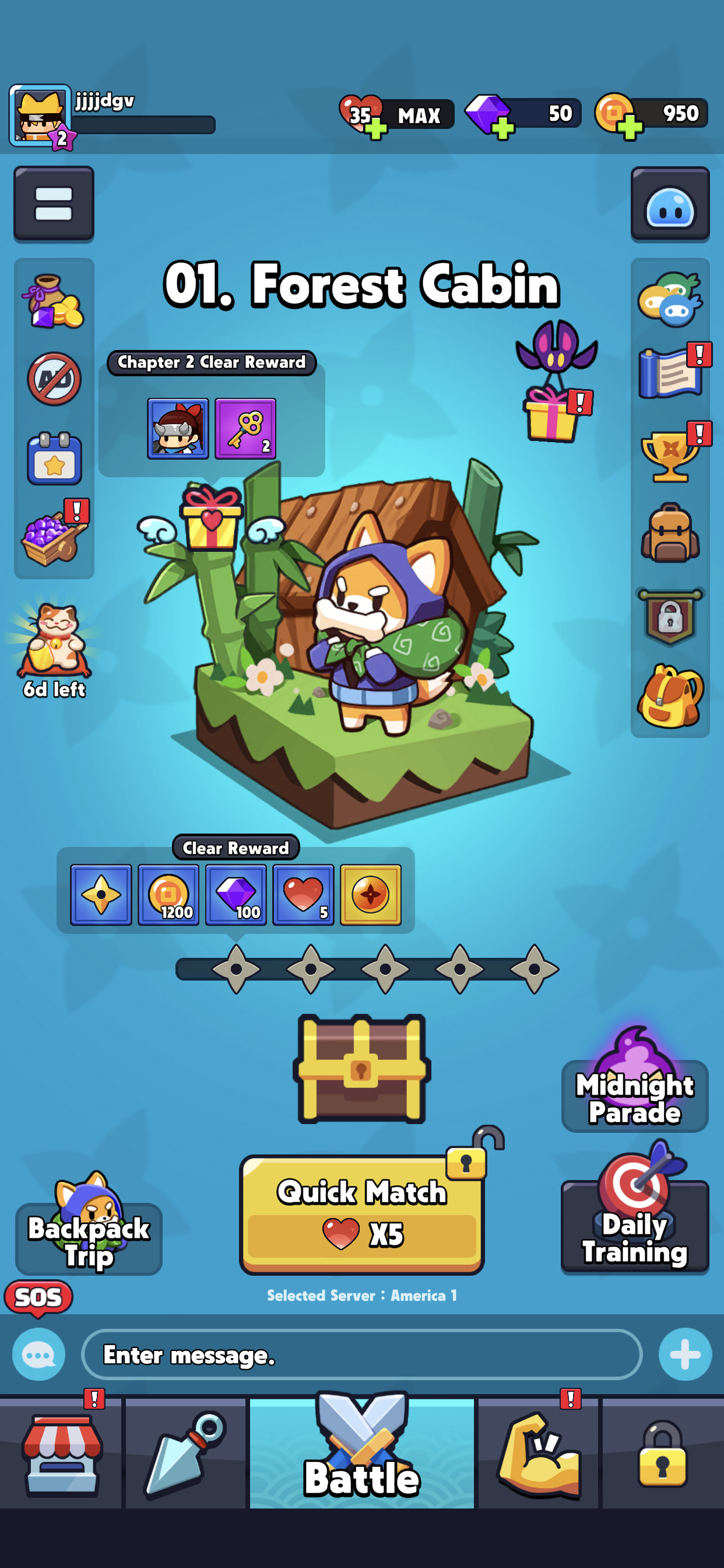724x1568 pixels.
Task: Open the remove ads offer
Action: coord(54,379)
